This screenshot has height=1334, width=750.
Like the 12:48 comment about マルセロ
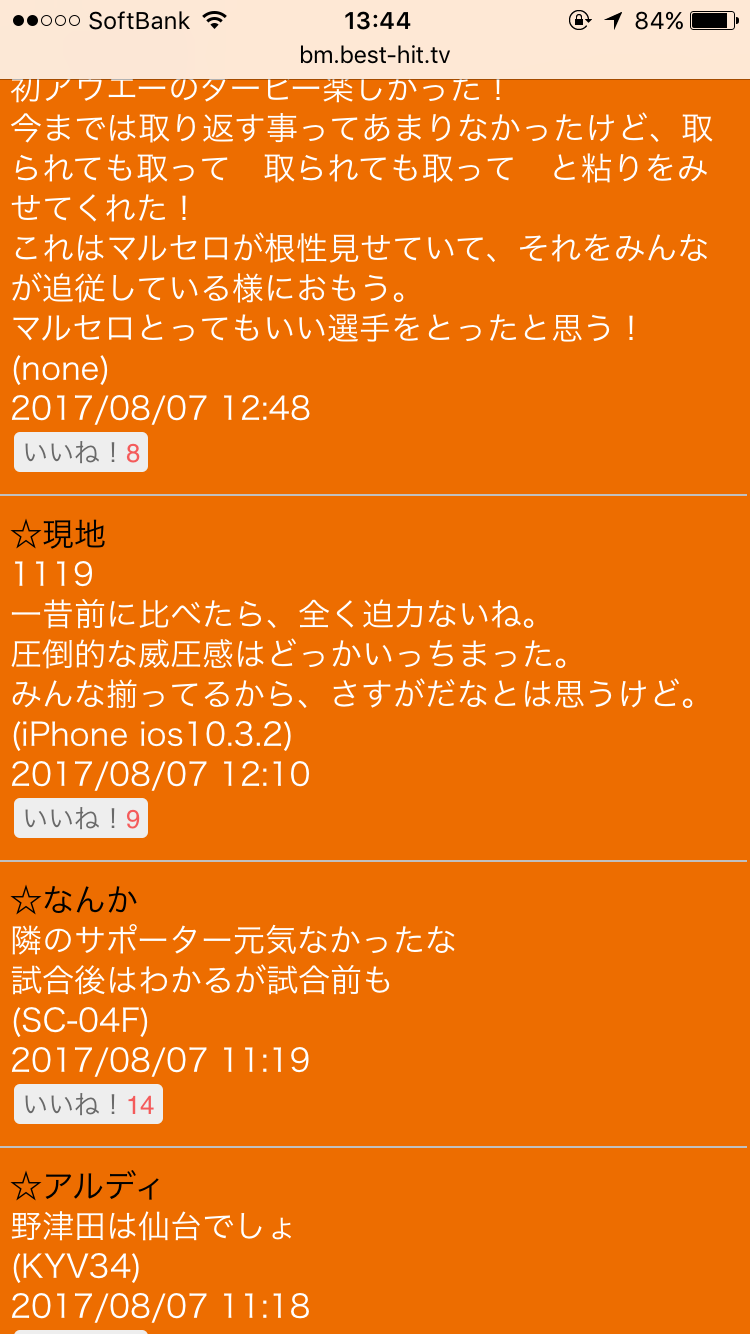(80, 453)
